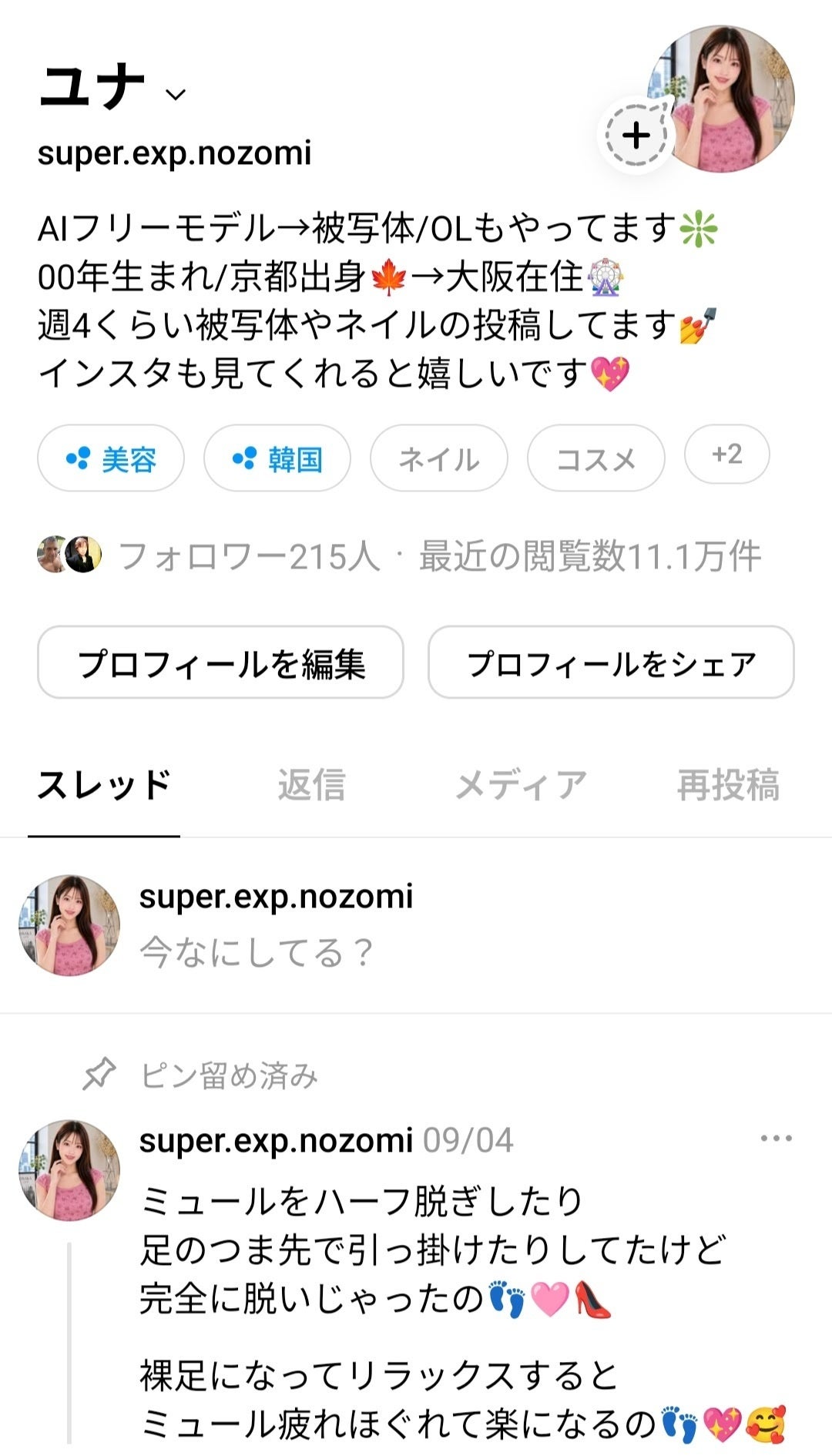Image resolution: width=832 pixels, height=1456 pixels.
Task: Tap the add-note plus bubble on the profile photo
Action: [636, 136]
